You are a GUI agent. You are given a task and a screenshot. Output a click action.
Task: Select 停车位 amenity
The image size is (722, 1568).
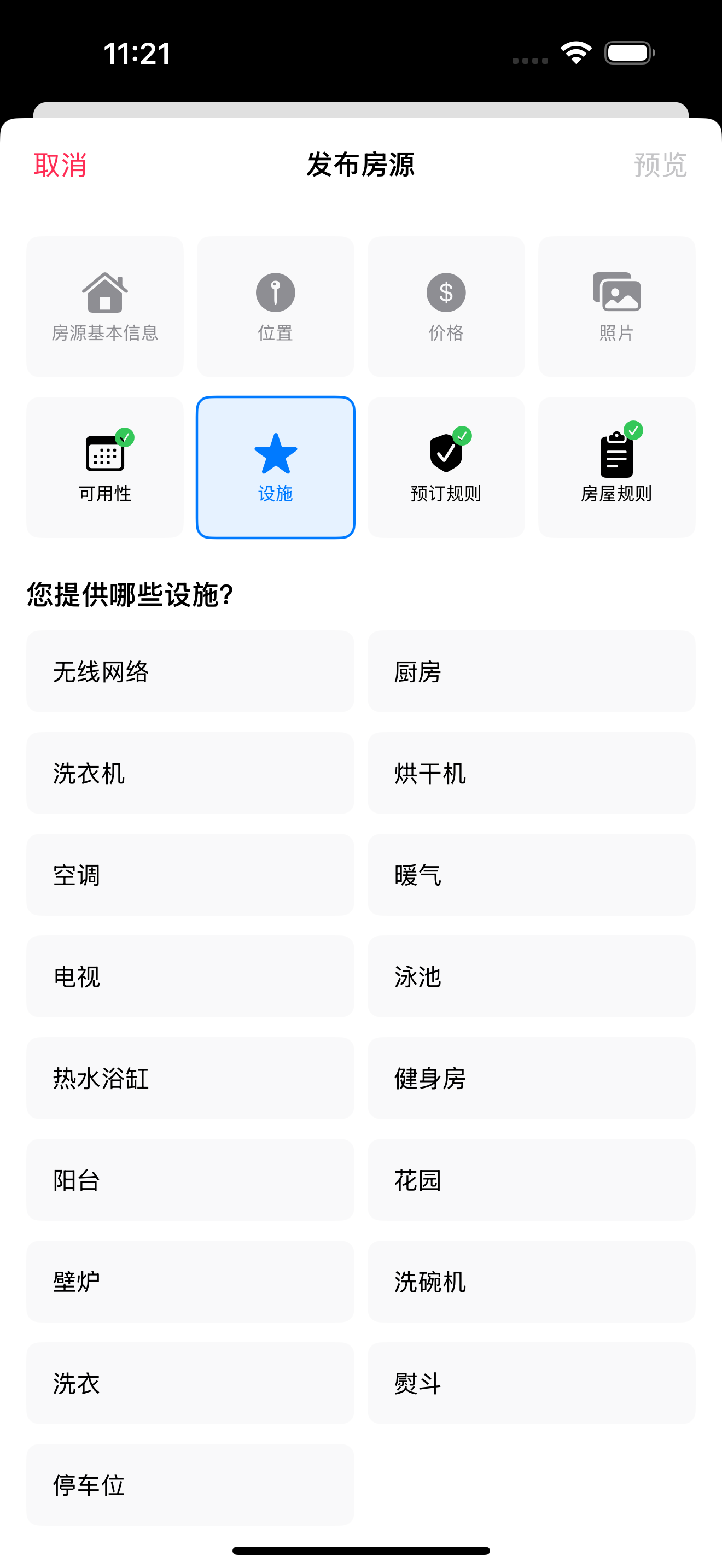[190, 1484]
